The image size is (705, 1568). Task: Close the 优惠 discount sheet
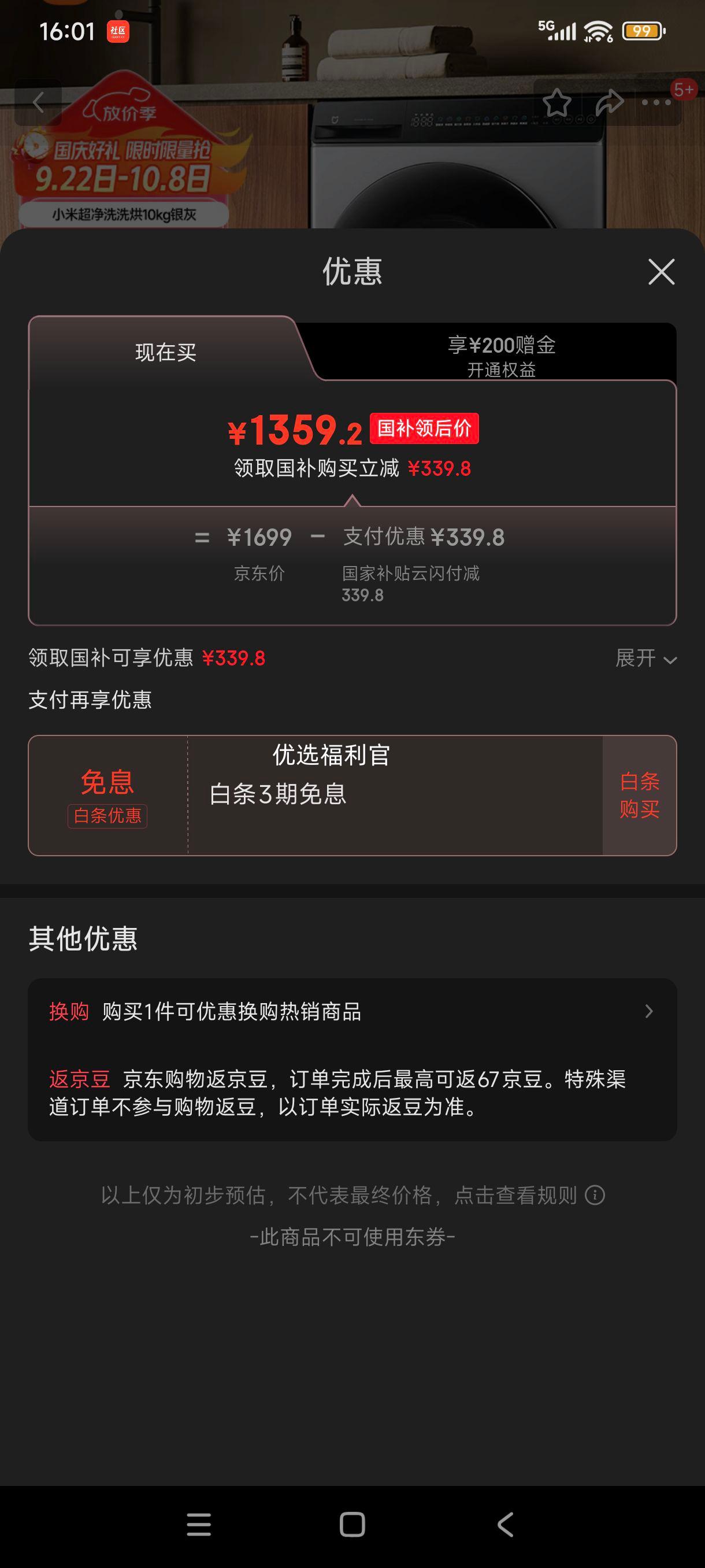coord(661,272)
